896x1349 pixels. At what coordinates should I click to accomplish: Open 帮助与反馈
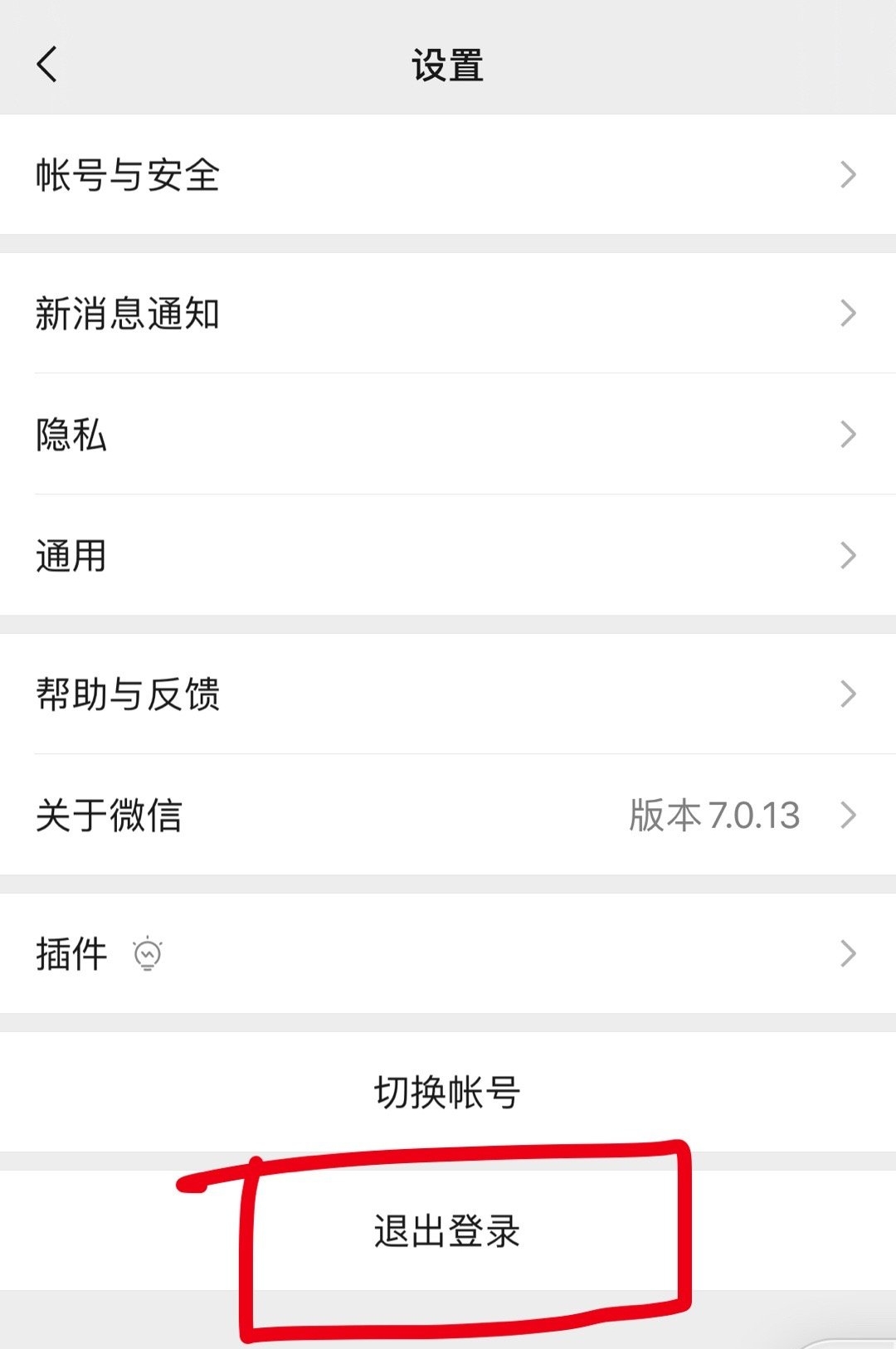click(448, 694)
